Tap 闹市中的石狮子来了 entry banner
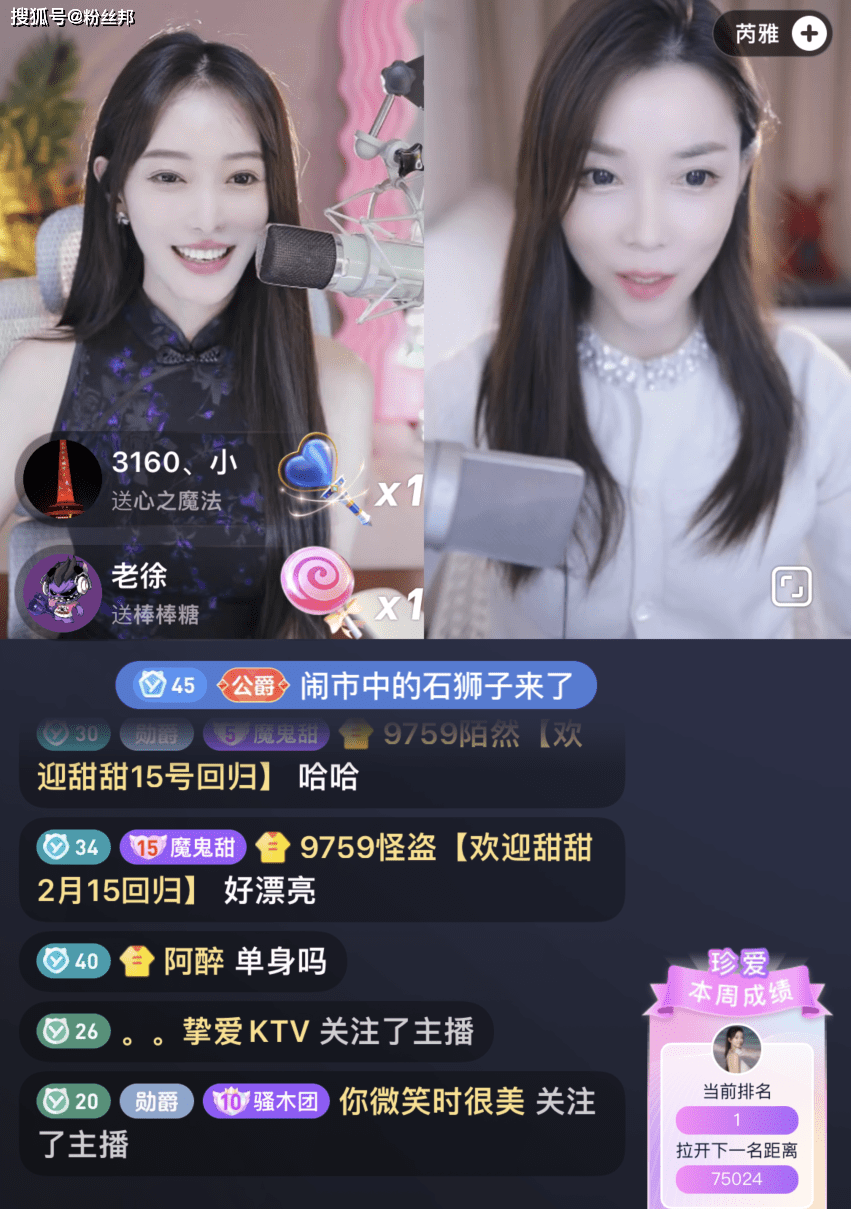851x1209 pixels. (356, 685)
